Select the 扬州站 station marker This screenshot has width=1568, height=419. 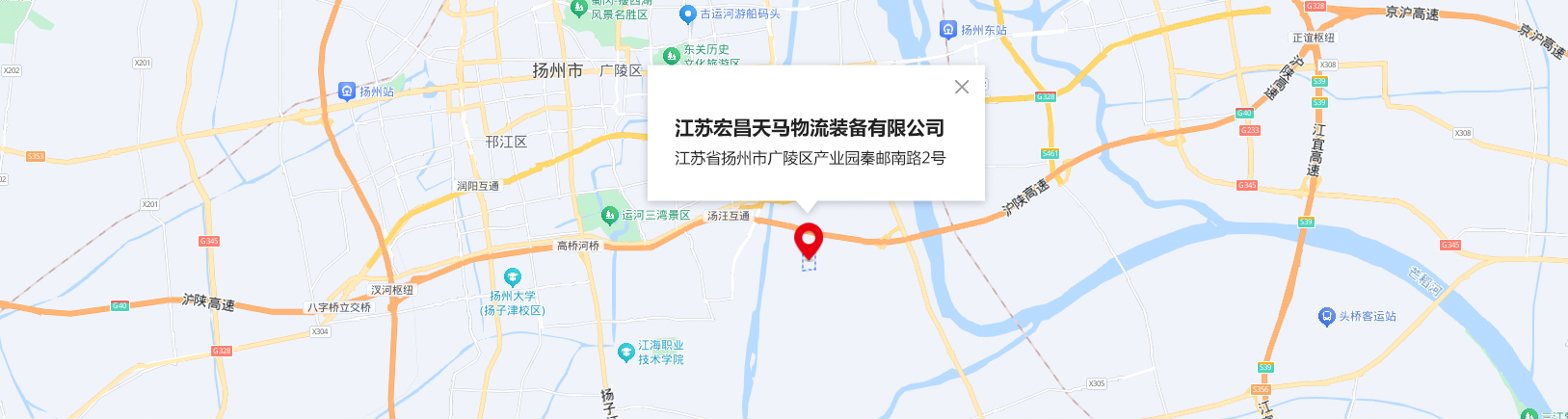click(x=348, y=92)
